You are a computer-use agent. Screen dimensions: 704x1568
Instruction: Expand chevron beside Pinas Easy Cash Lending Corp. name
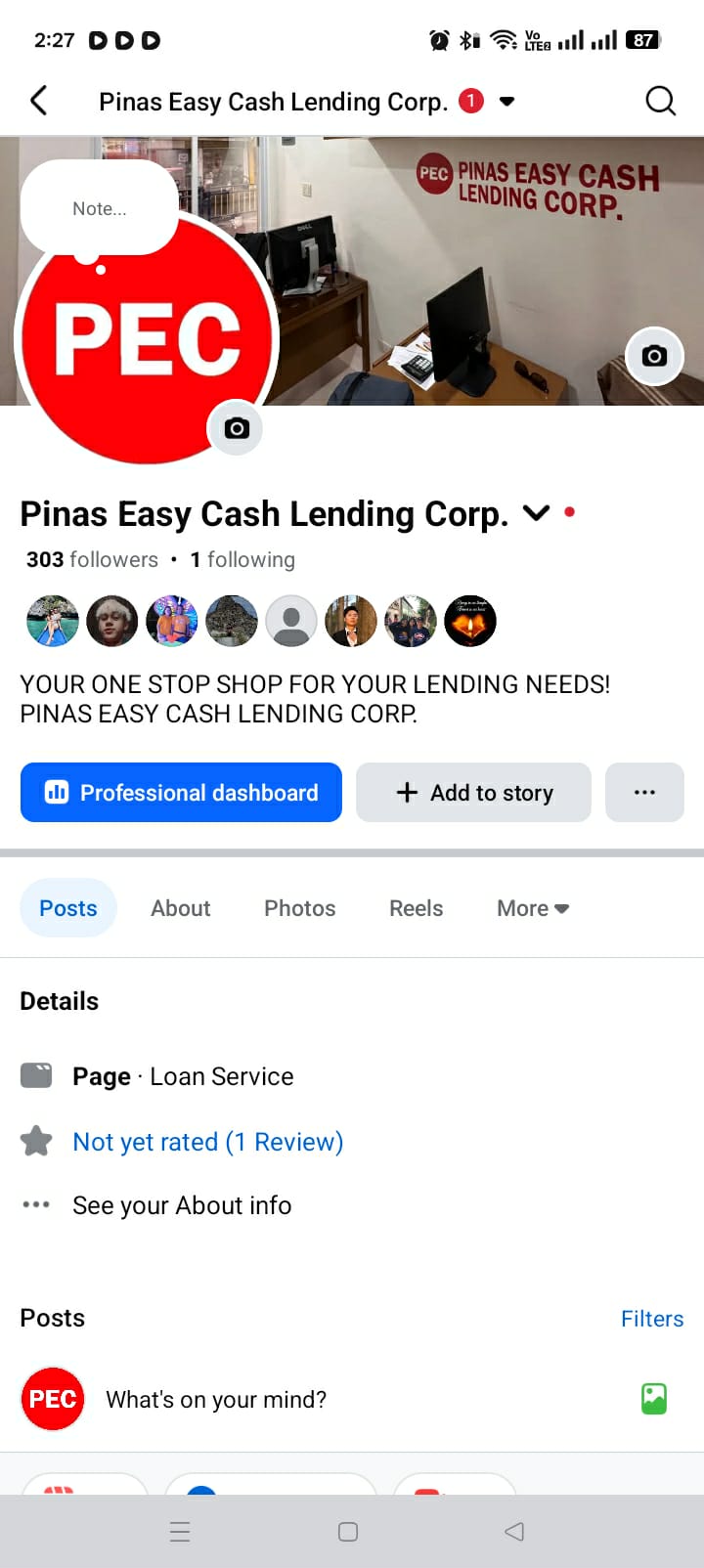coord(537,513)
